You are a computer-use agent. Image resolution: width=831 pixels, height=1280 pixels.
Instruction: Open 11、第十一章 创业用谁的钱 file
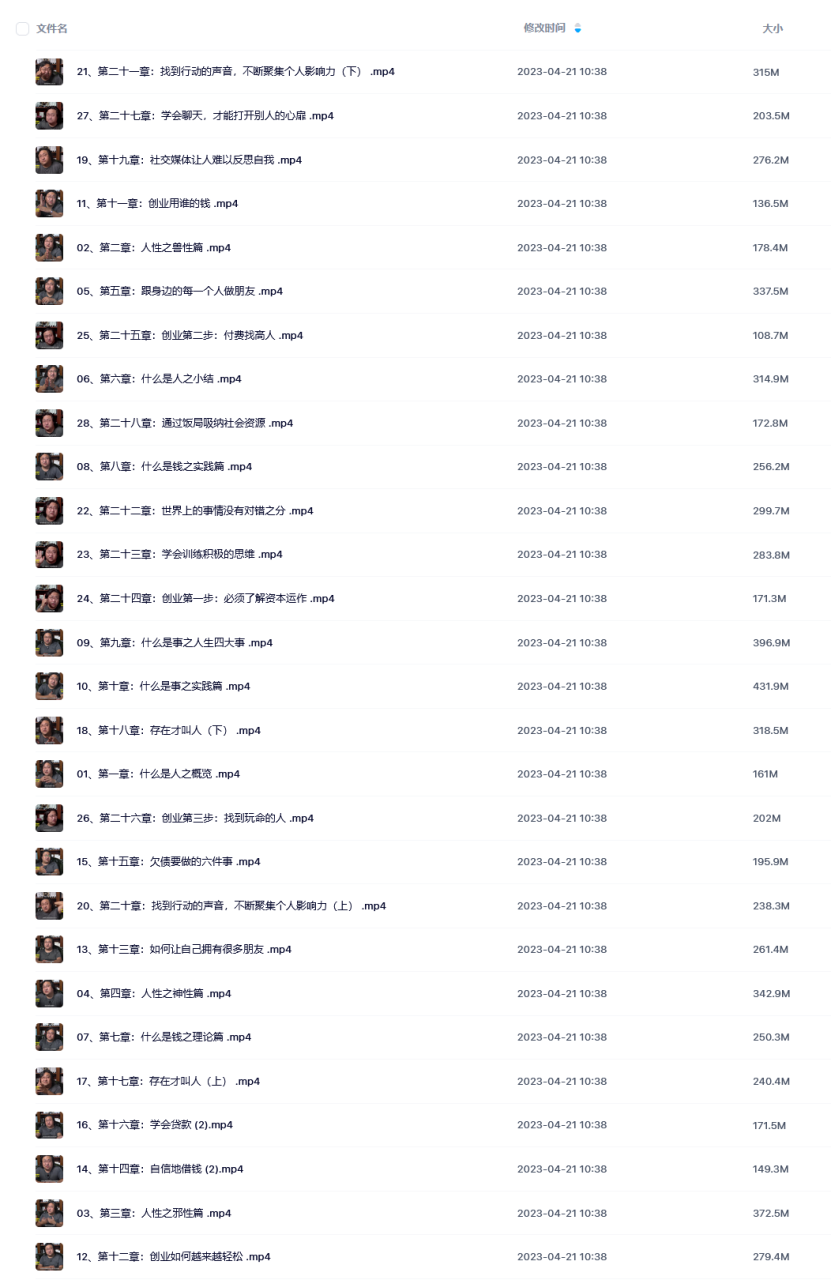[x=157, y=204]
